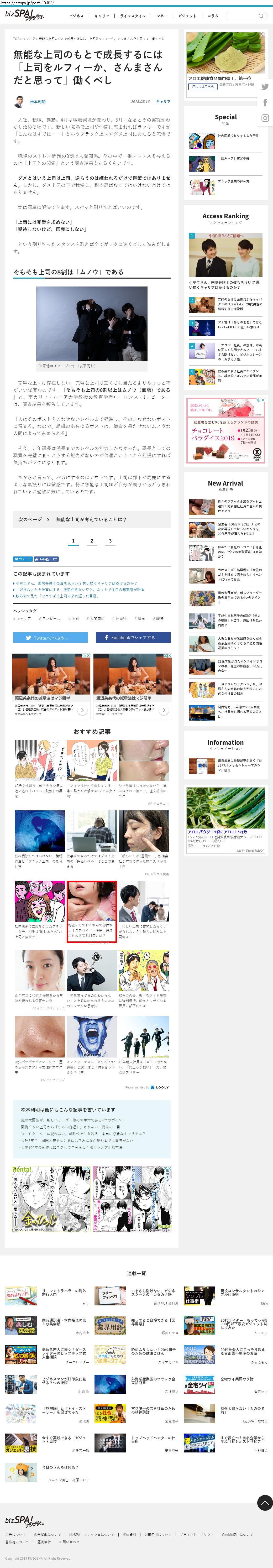The image size is (273, 1568).
Task: Tap the Facebook icon on the side bar
Action: pos(265,102)
